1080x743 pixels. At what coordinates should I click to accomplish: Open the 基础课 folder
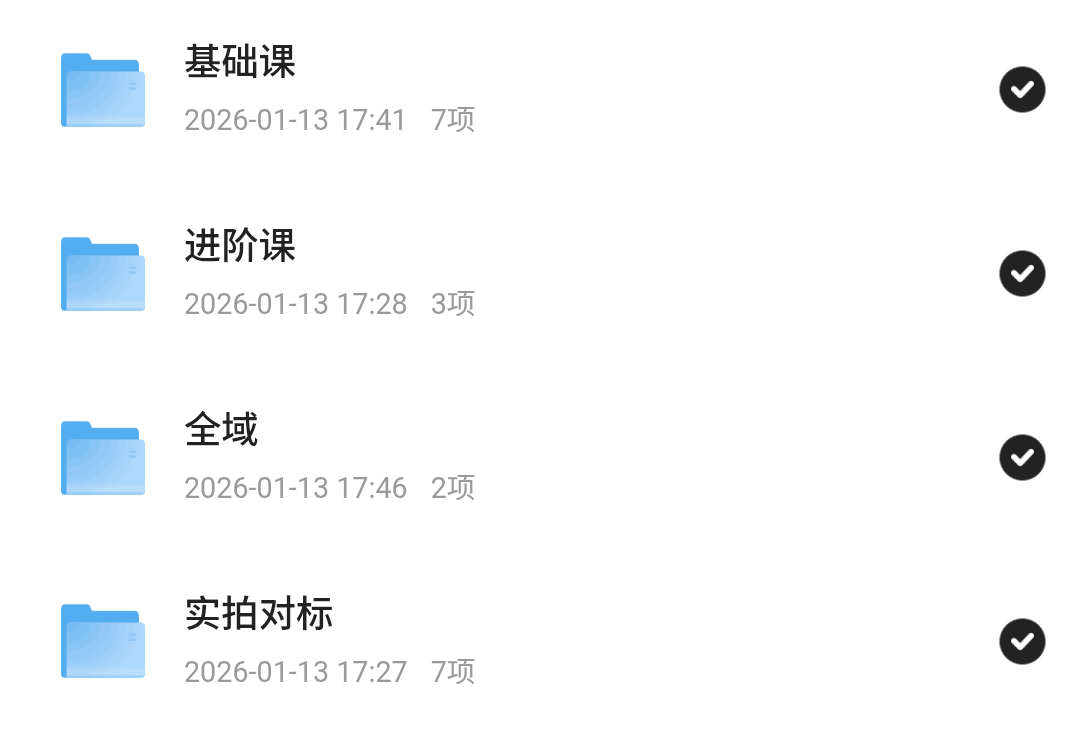pyautogui.click(x=240, y=63)
